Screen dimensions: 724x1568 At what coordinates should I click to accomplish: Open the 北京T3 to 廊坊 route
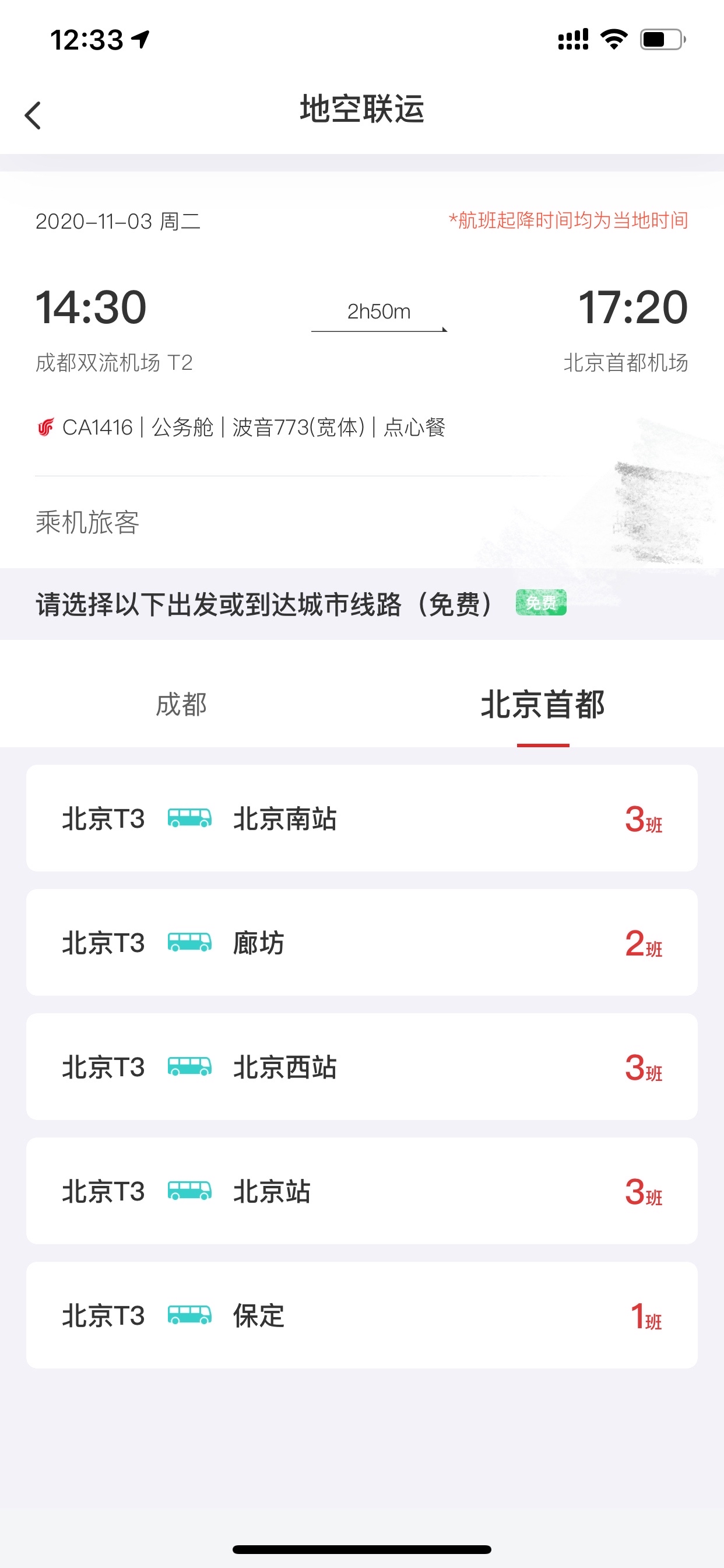pyautogui.click(x=361, y=942)
